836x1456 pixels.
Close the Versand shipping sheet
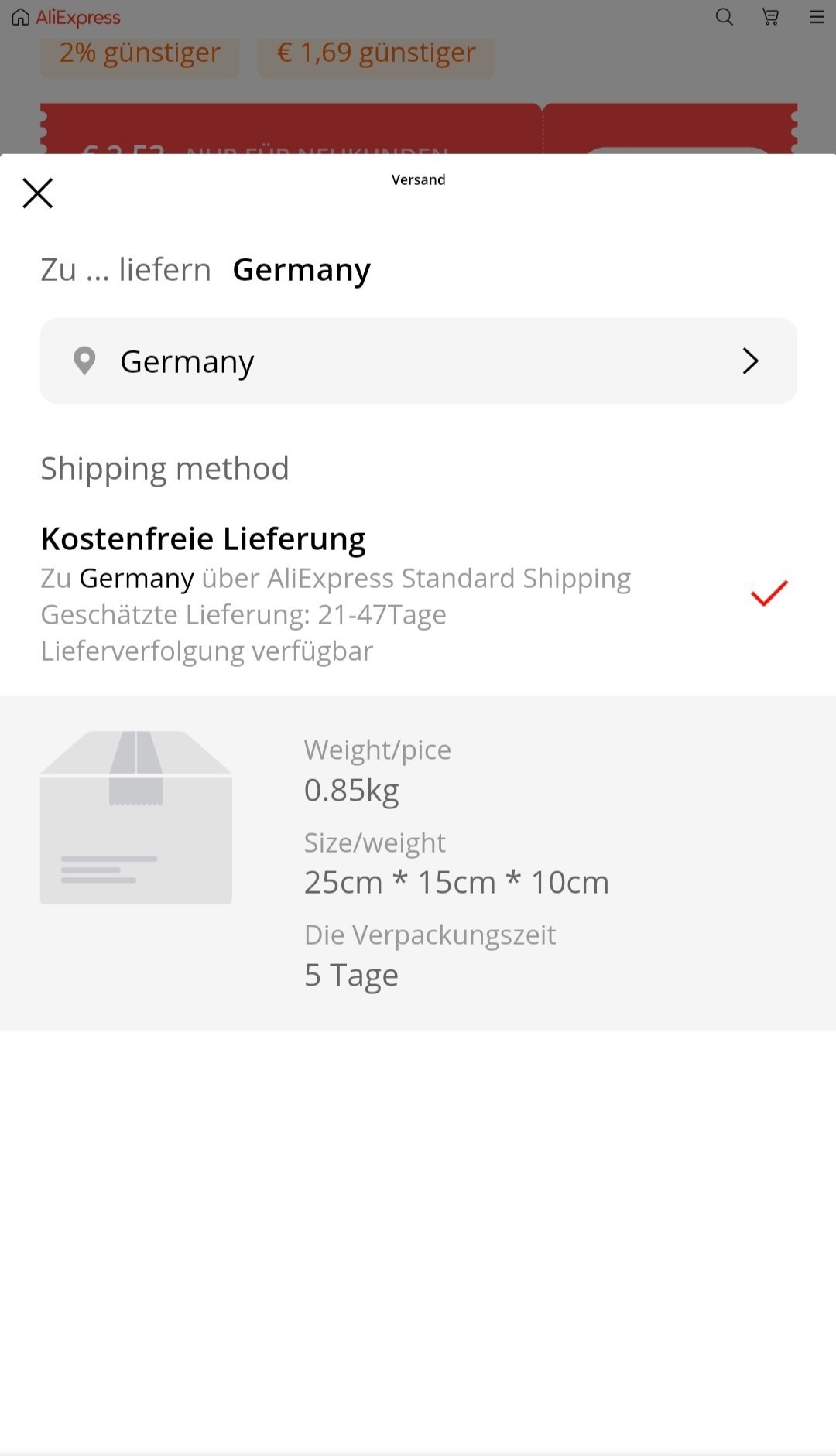point(37,193)
